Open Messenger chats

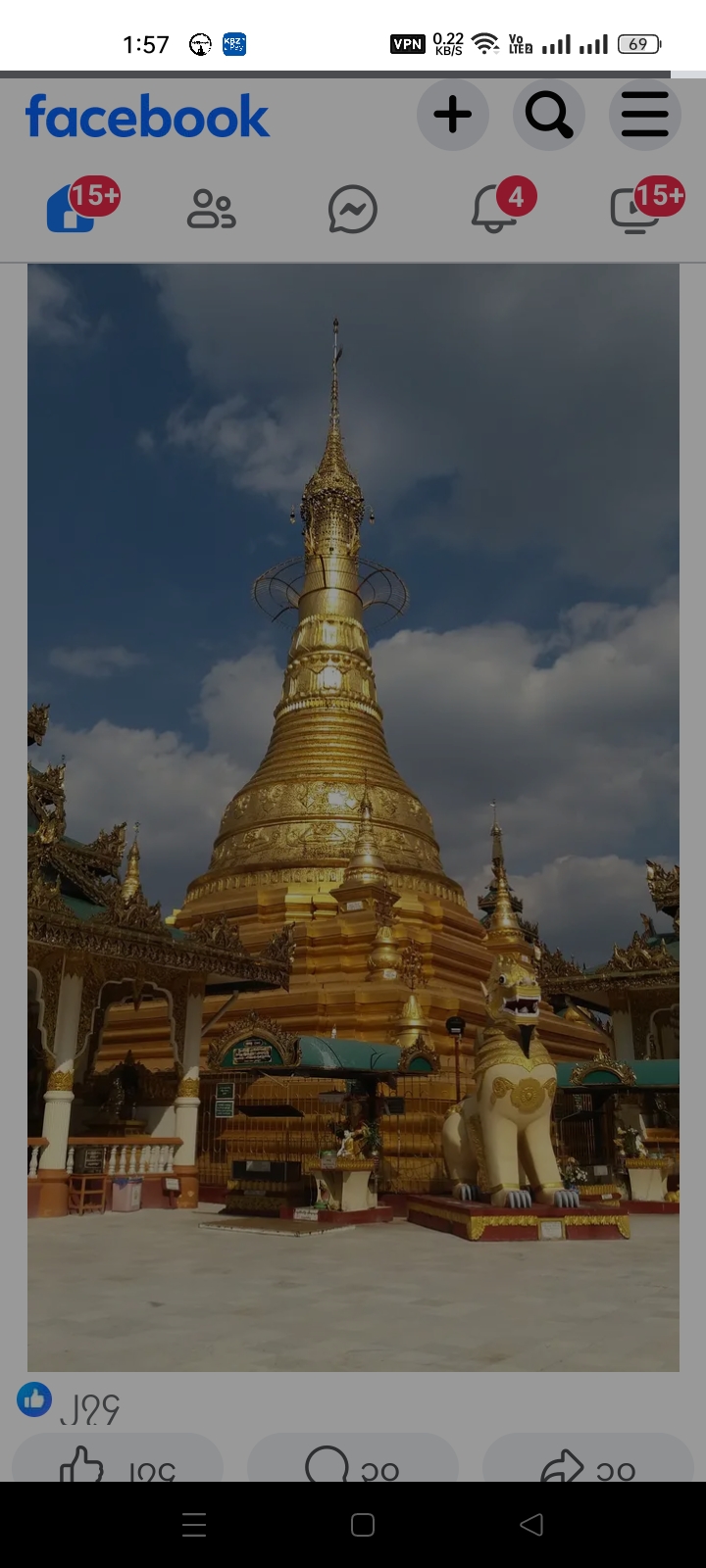352,209
